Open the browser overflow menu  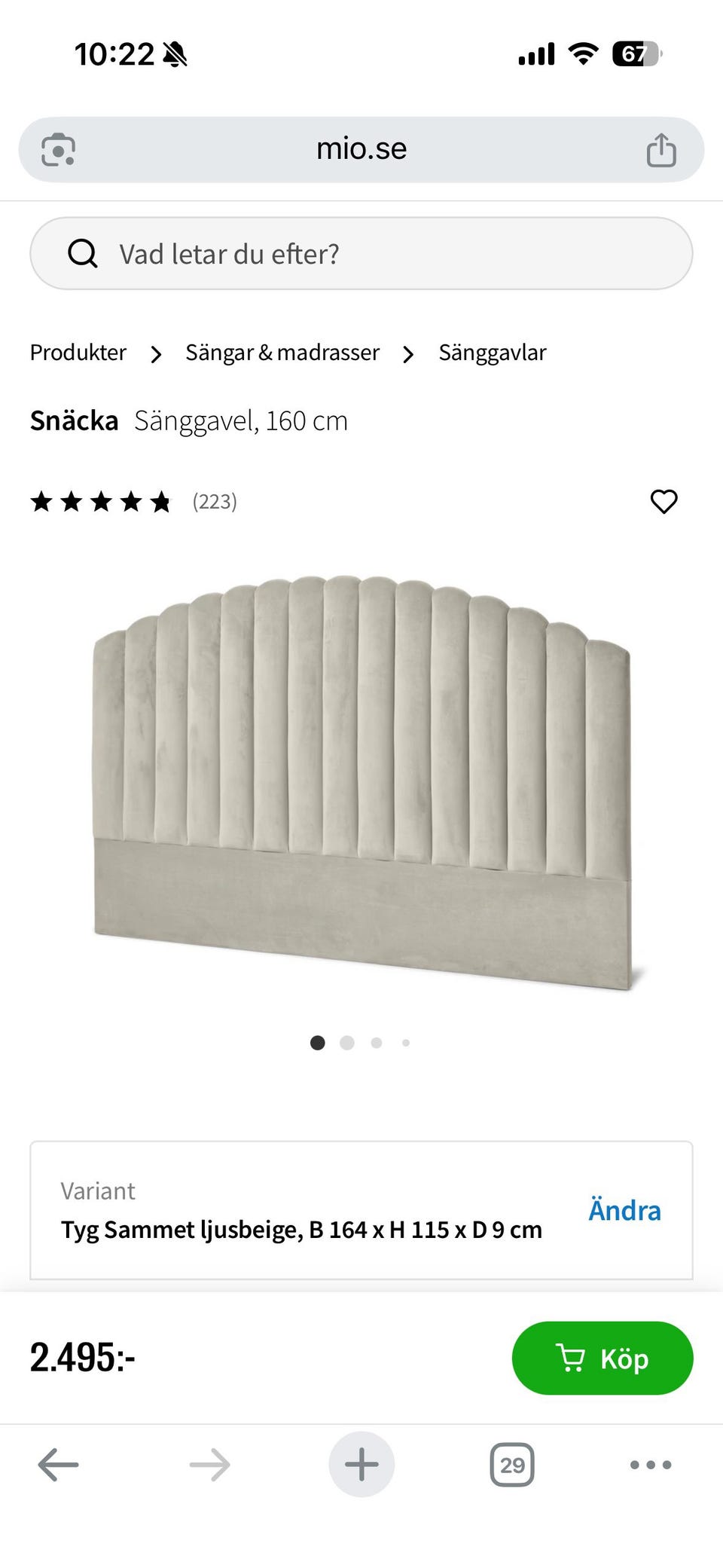pos(651,1465)
